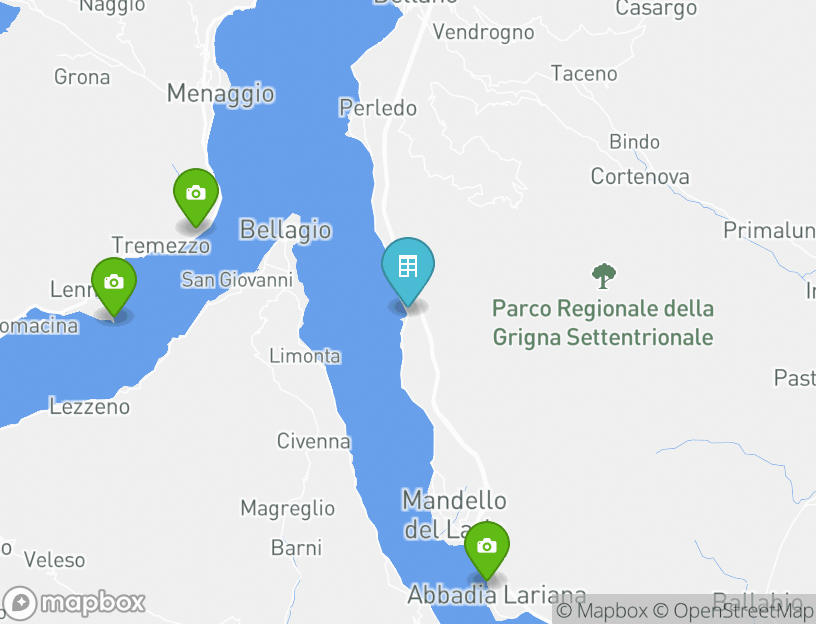Tap the camera pin at Abbadia Lariana
Image resolution: width=816 pixels, height=624 pixels.
(486, 546)
